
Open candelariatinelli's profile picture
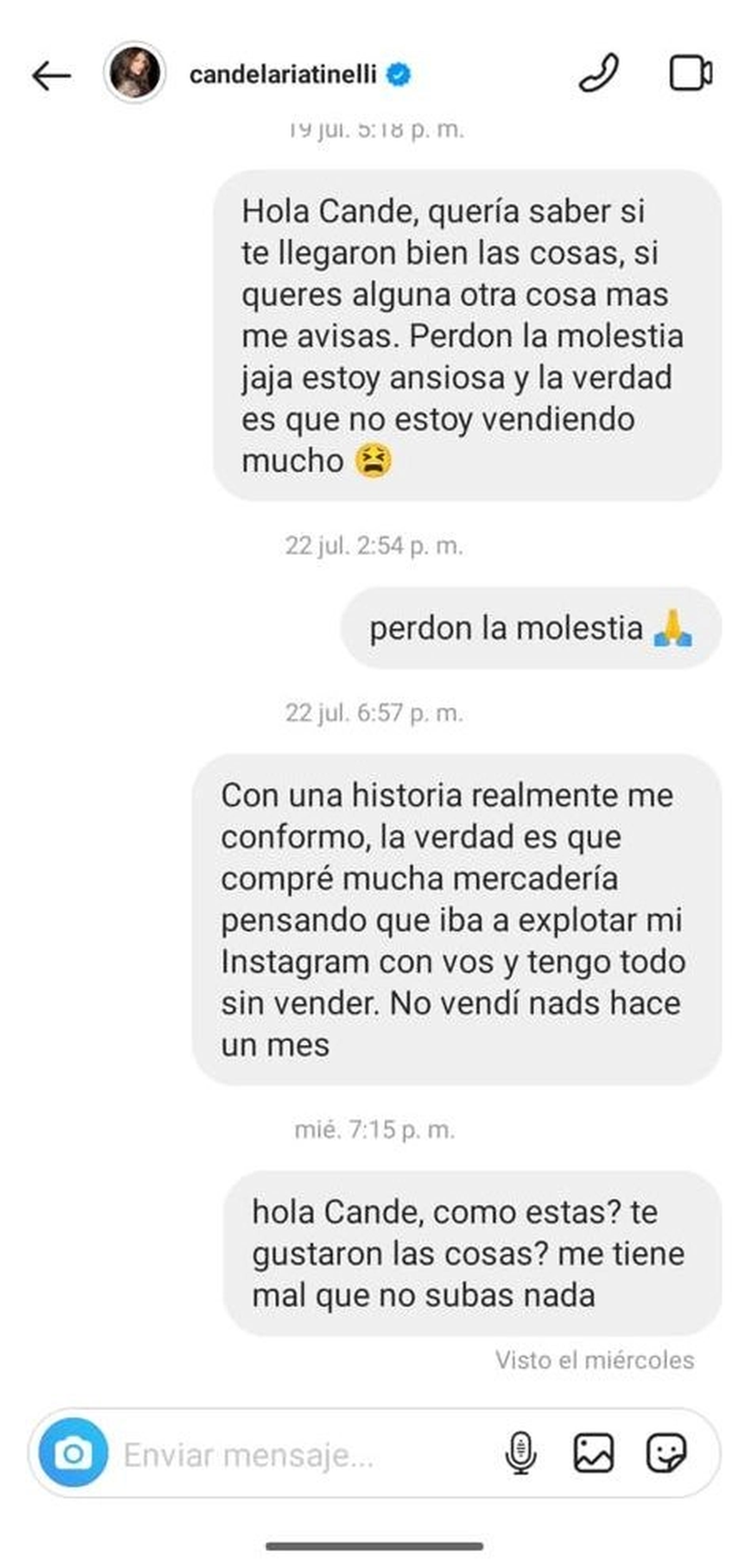(x=135, y=73)
